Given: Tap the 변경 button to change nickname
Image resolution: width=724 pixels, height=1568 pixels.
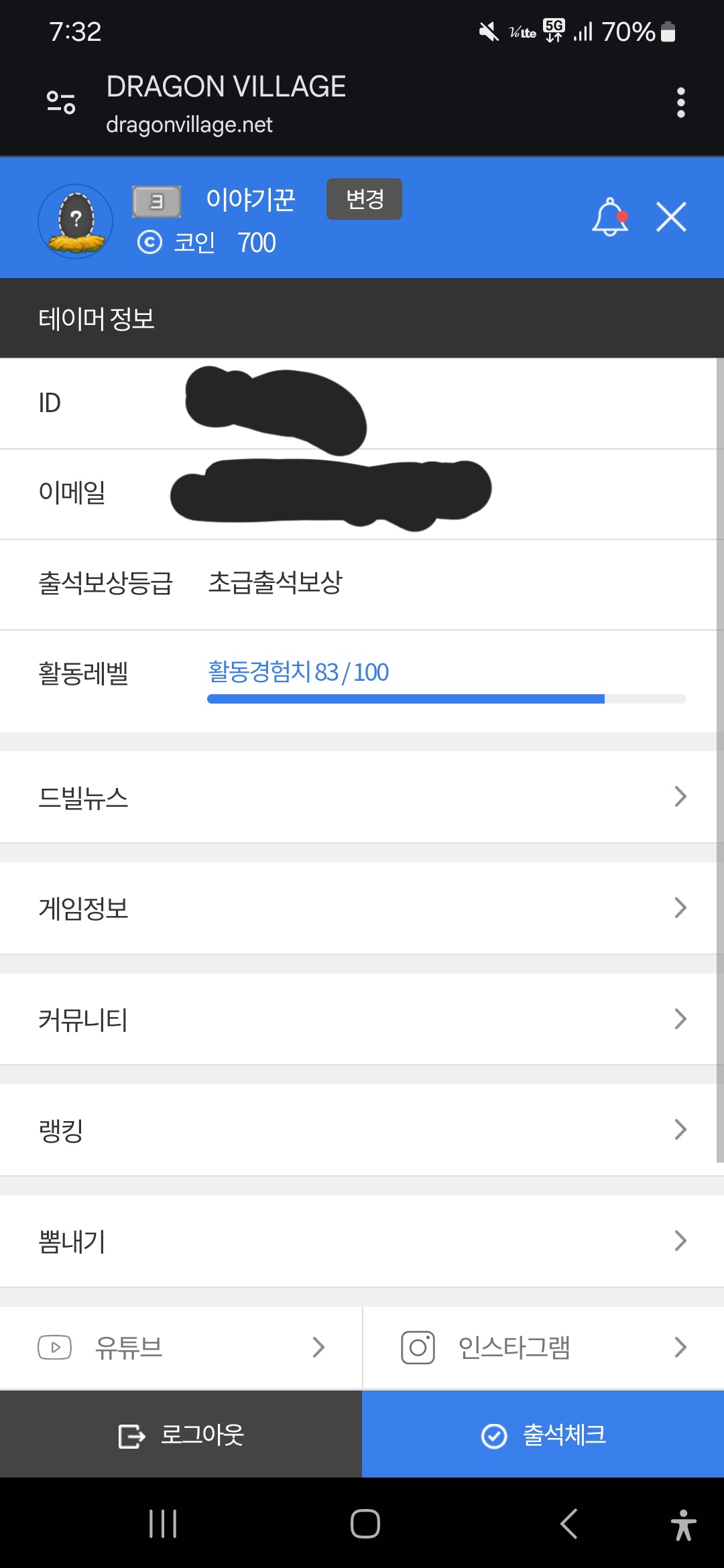Looking at the screenshot, I should 364,199.
